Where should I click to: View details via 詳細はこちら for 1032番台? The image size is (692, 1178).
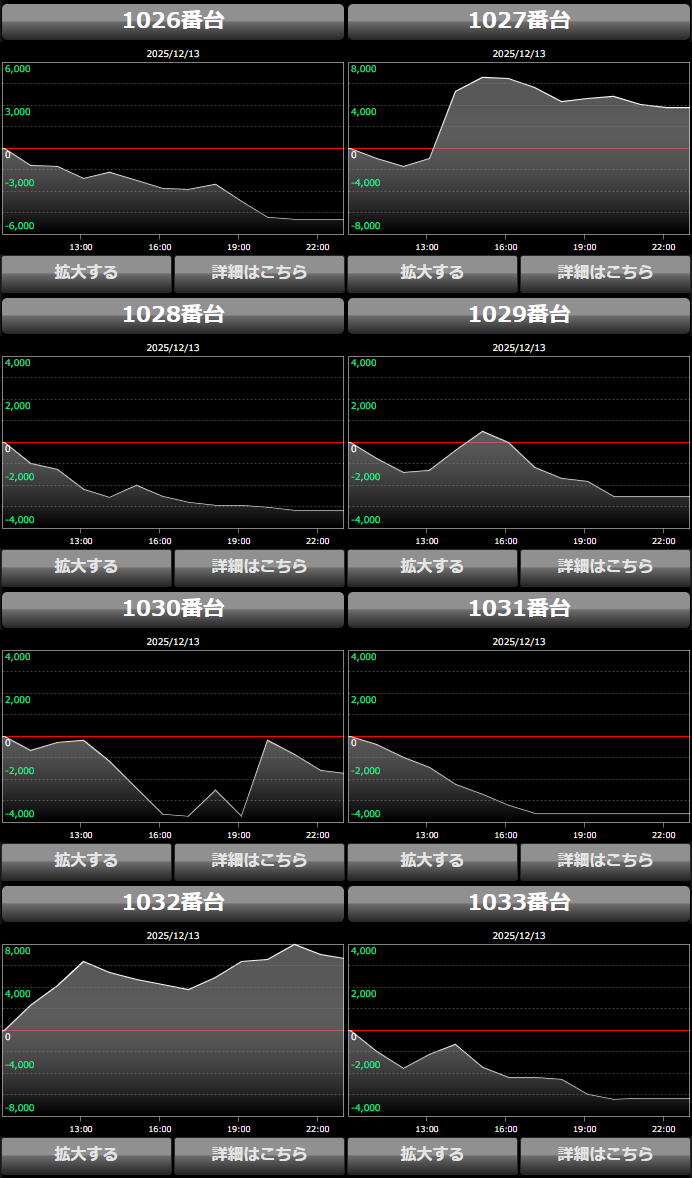pyautogui.click(x=259, y=1154)
